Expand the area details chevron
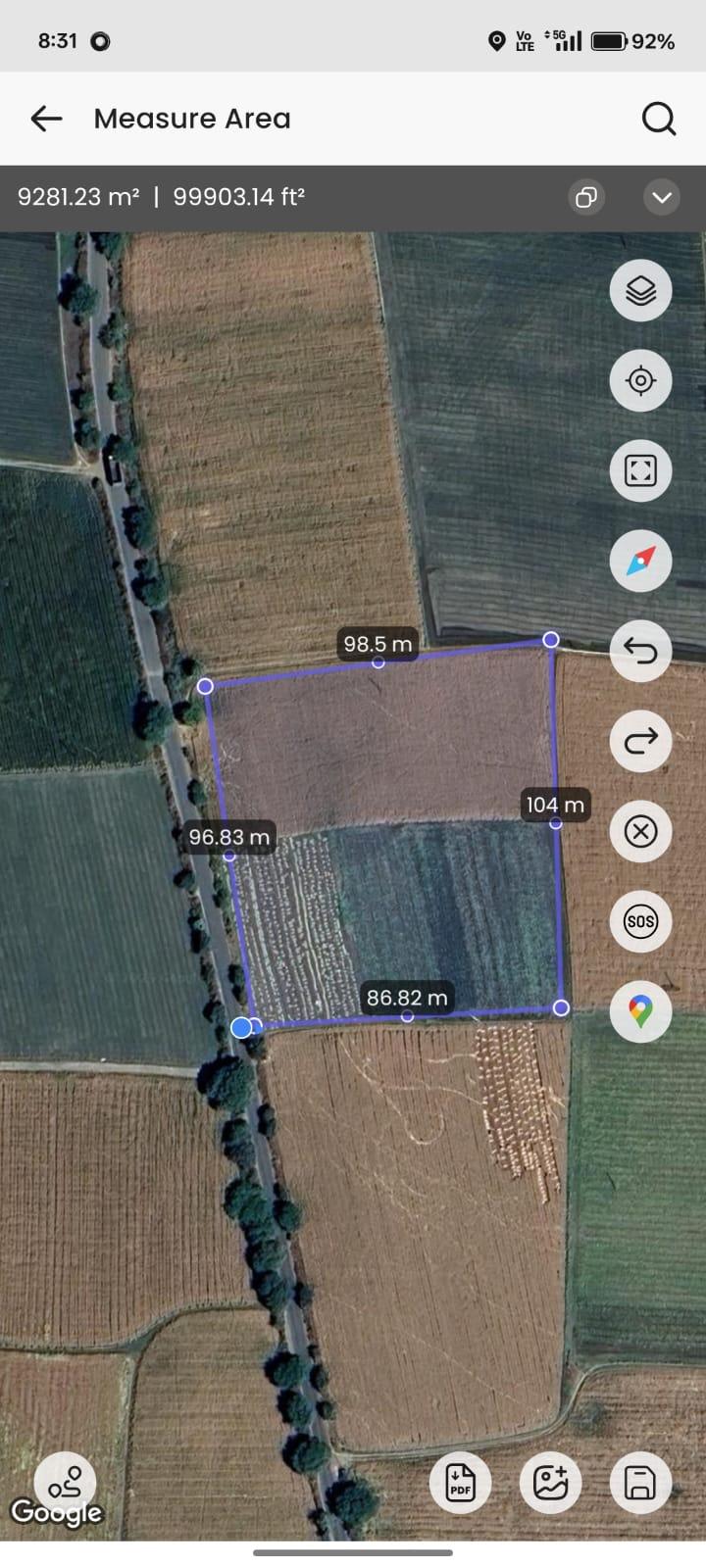 (662, 197)
